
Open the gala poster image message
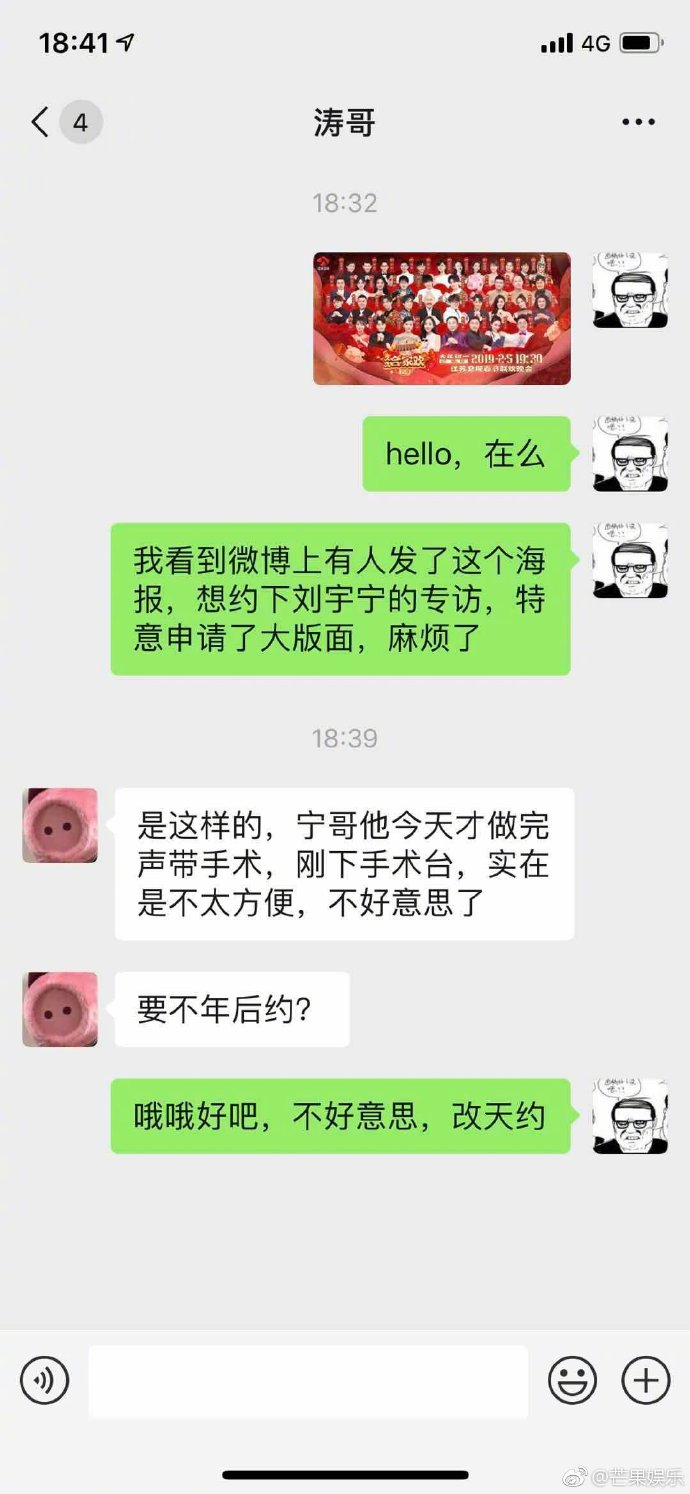[x=441, y=318]
